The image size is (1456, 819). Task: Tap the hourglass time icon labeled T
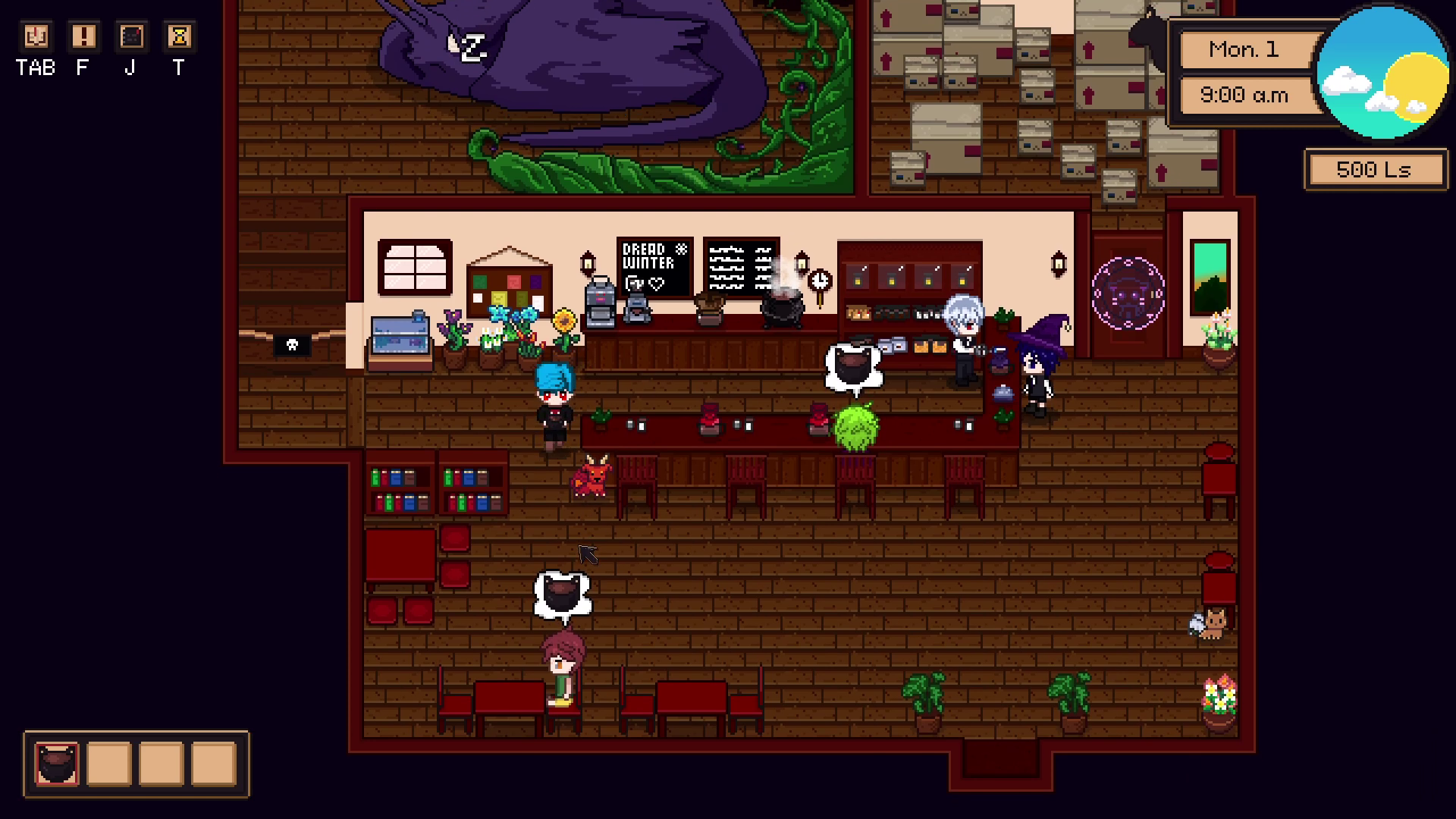(x=180, y=36)
